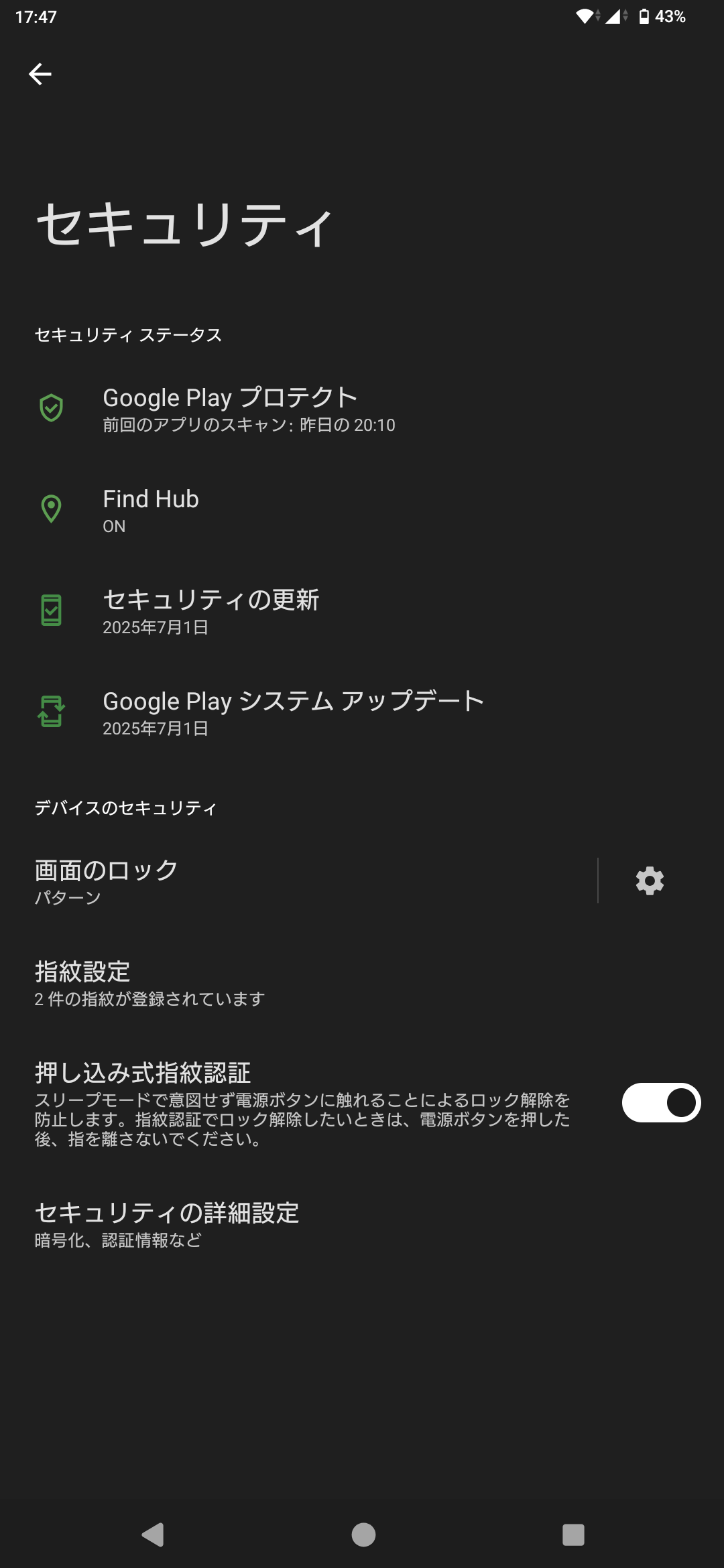Image resolution: width=724 pixels, height=1568 pixels.
Task: Click the Find Hub location pin icon
Action: pos(50,511)
